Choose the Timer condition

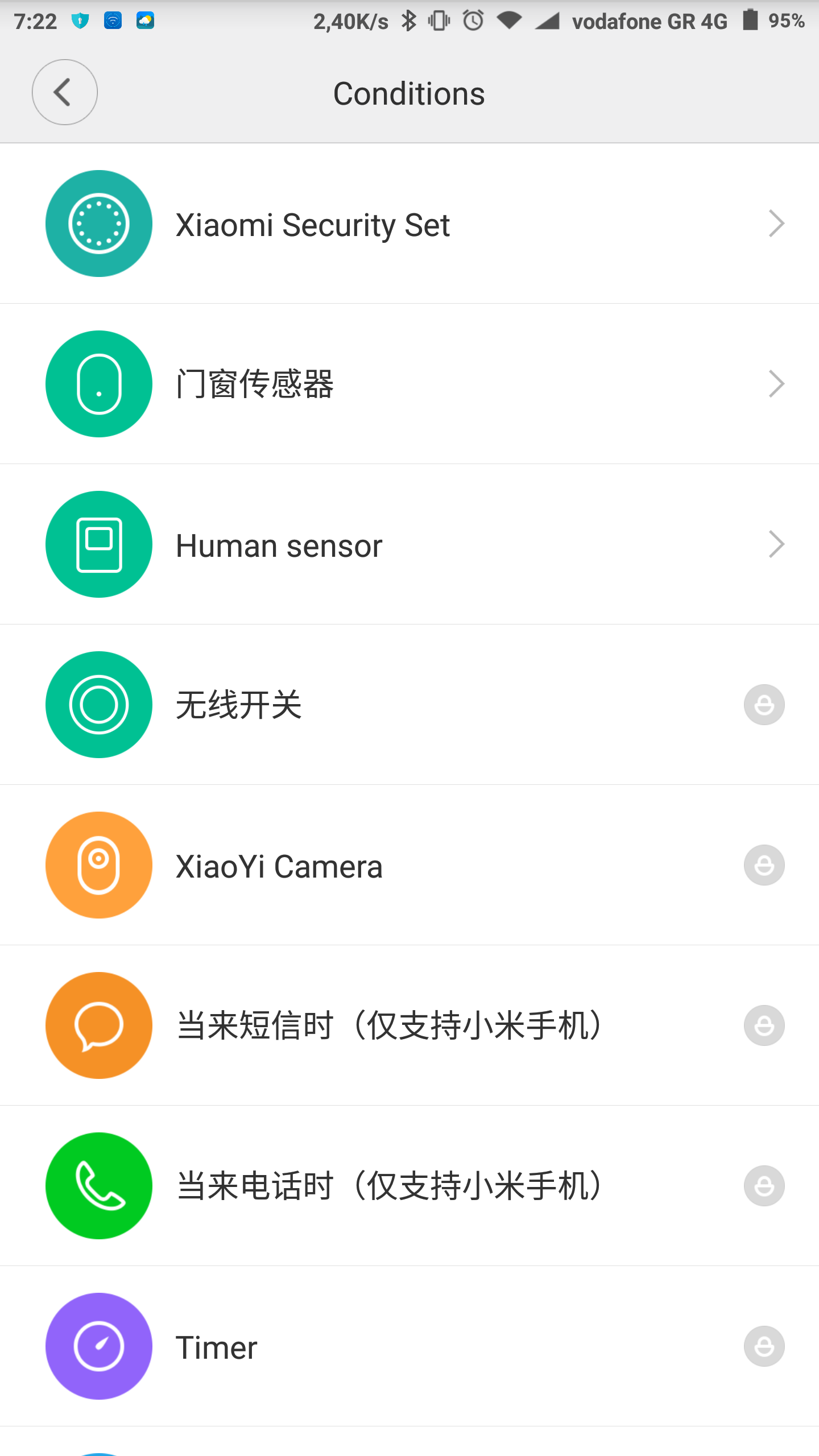click(x=409, y=1346)
